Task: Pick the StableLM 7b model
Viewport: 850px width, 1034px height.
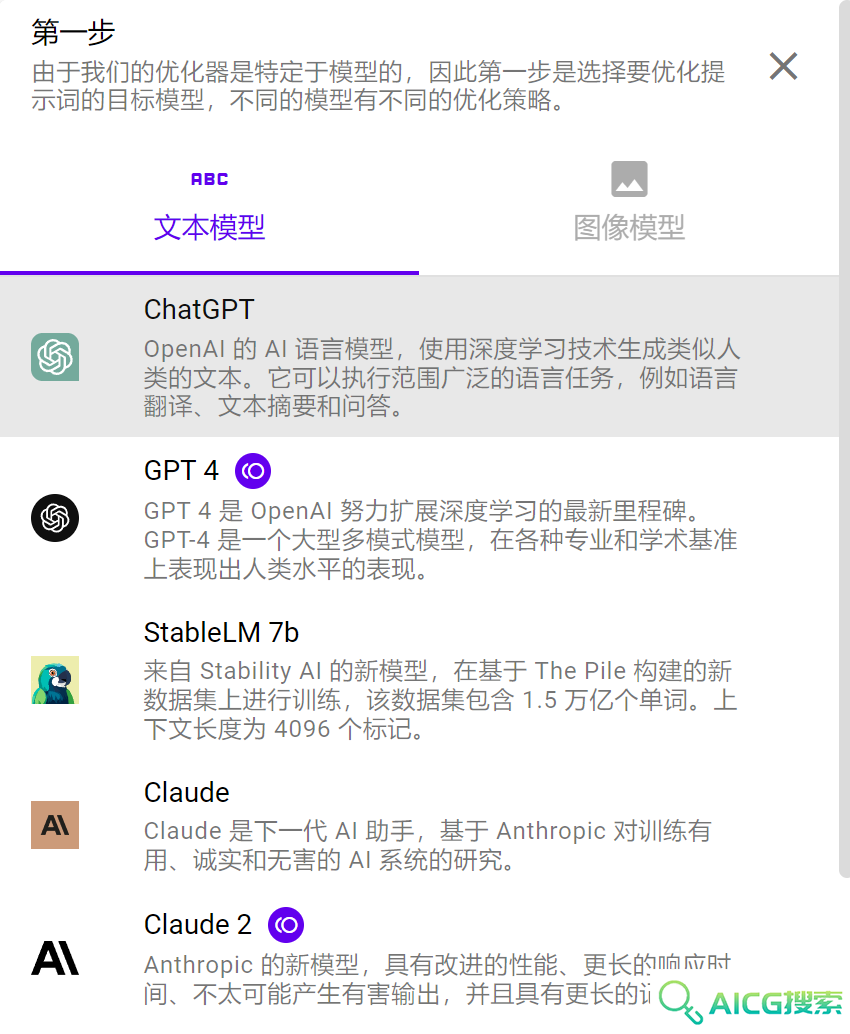Action: [418, 680]
